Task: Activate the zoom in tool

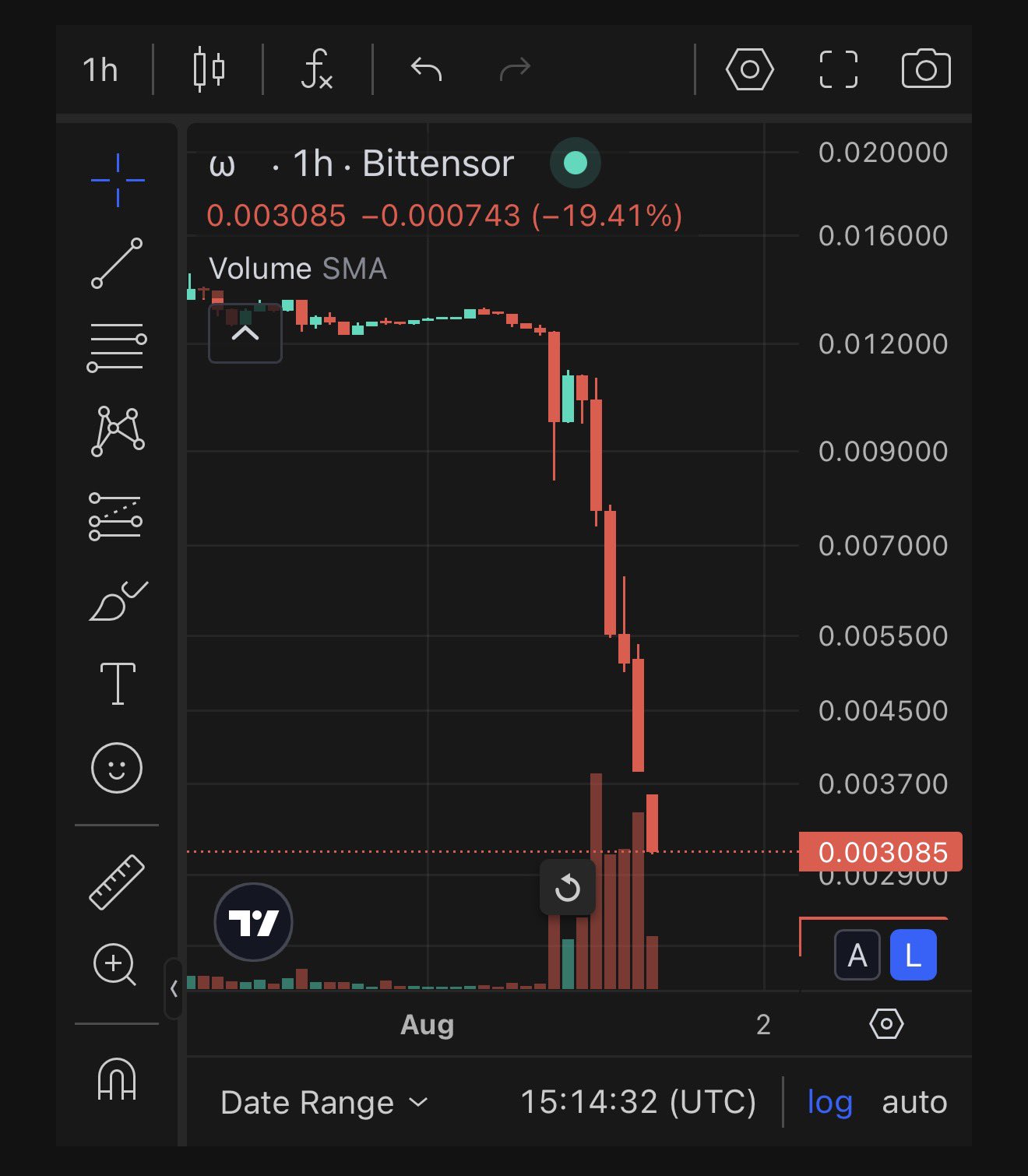Action: 114,965
